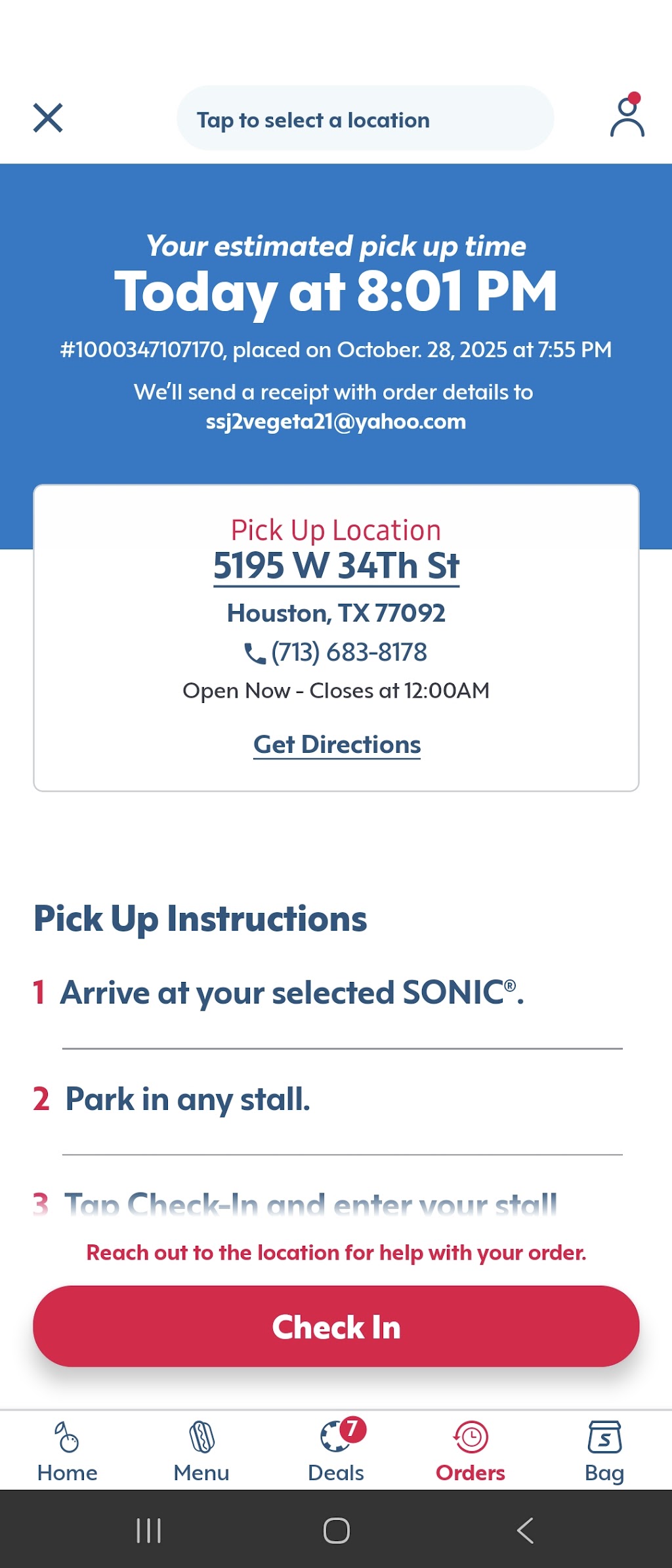This screenshot has width=672, height=1568.
Task: Close the order confirmation screen
Action: coord(48,118)
